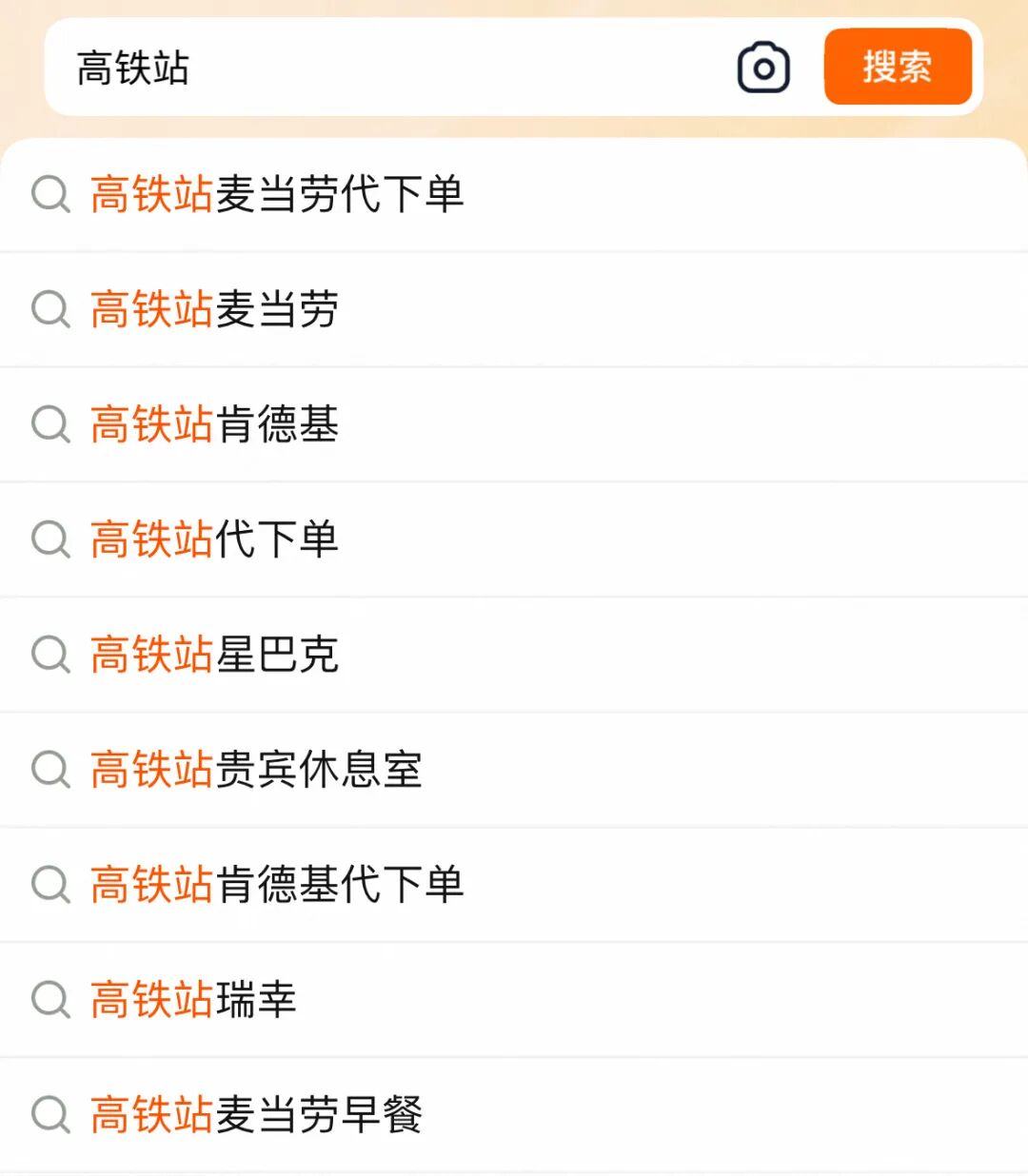Open the 高铁站肯德基 suggestion
Viewport: 1028px width, 1176px height.
coord(215,424)
